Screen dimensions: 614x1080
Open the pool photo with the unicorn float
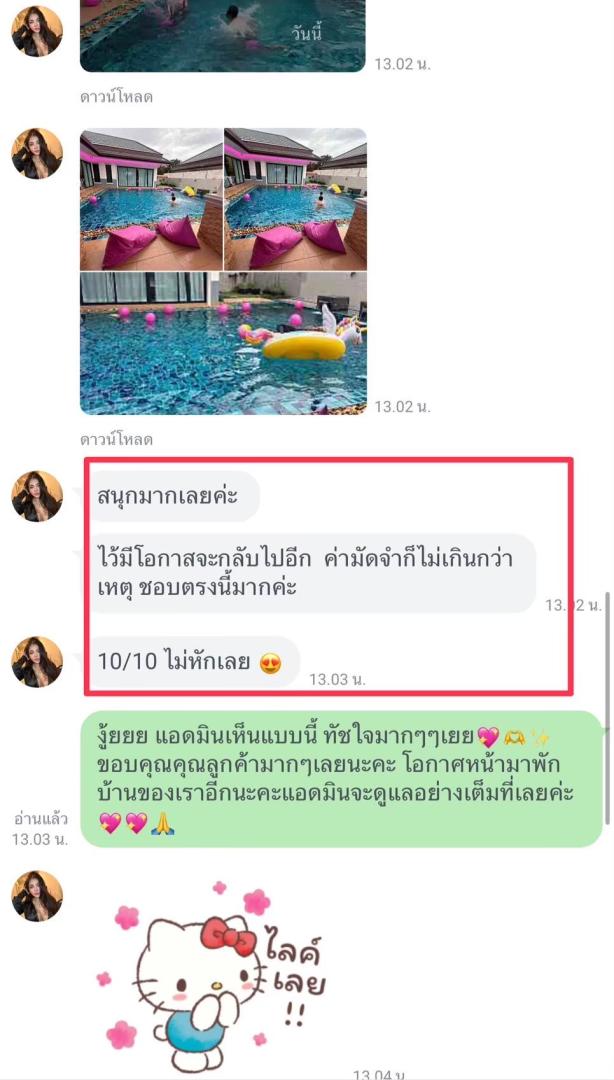point(223,342)
